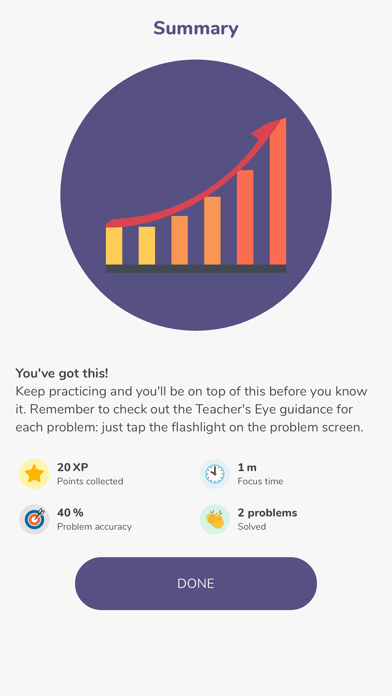Tap the DONE button
392x696 pixels.
(x=196, y=583)
